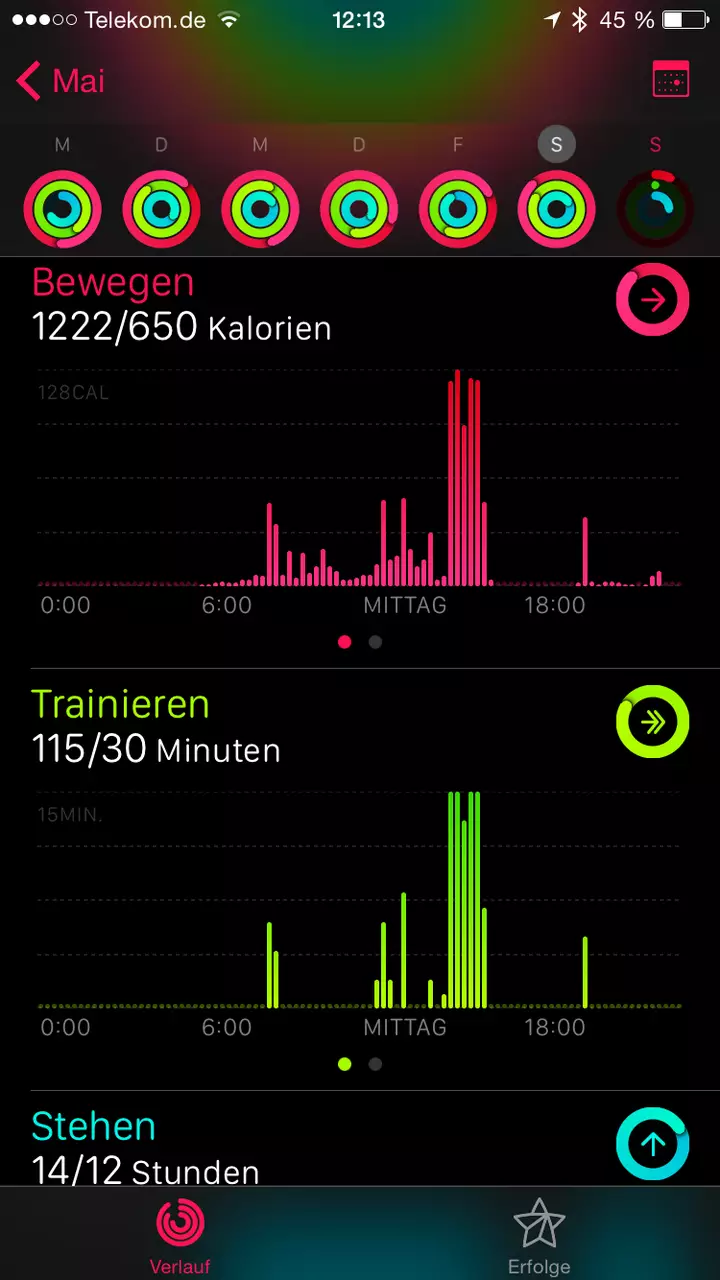This screenshot has height=1280, width=720.
Task: Select Thursday's activity rings
Action: coord(358,209)
